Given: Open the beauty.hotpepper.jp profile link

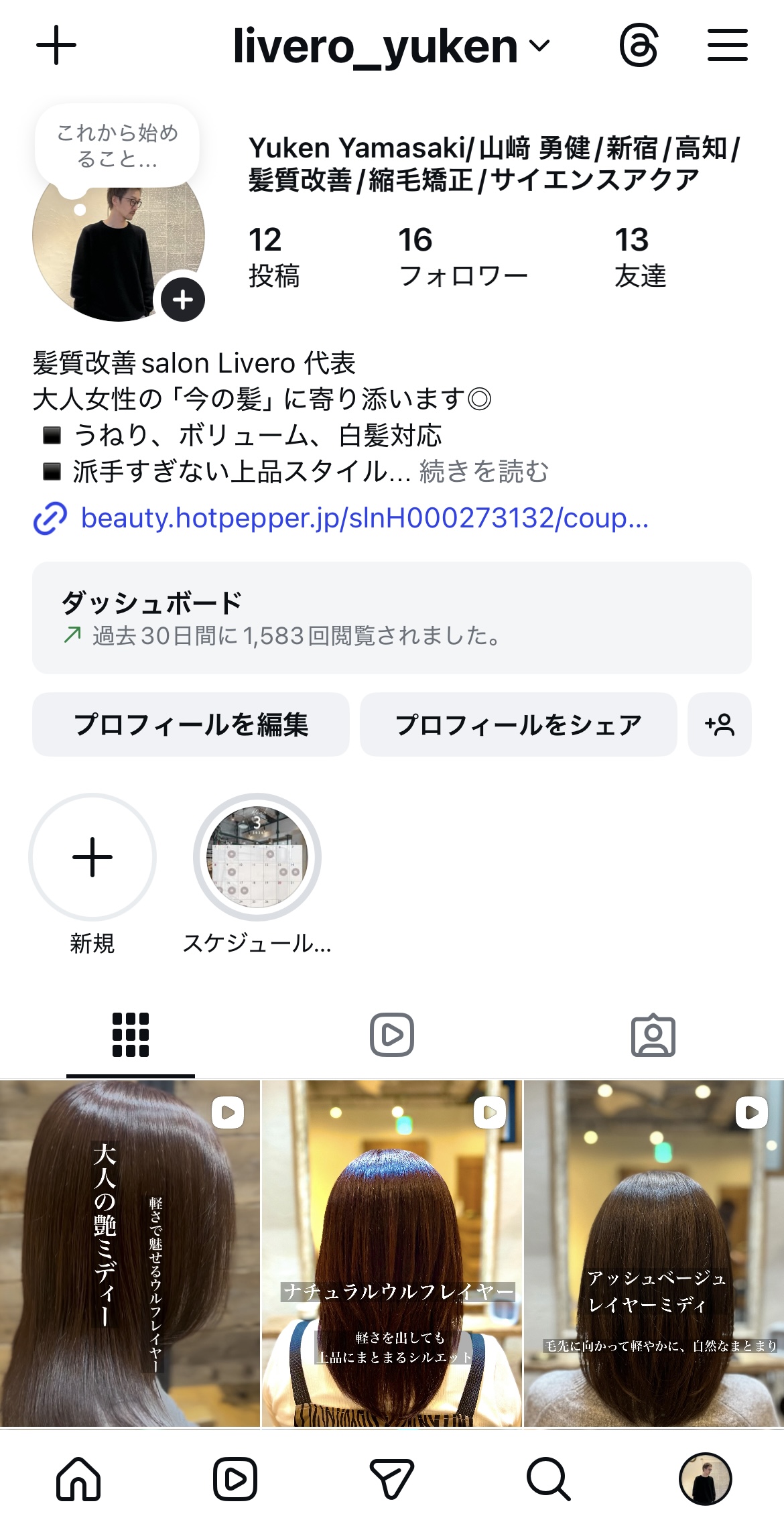Looking at the screenshot, I should 364,518.
